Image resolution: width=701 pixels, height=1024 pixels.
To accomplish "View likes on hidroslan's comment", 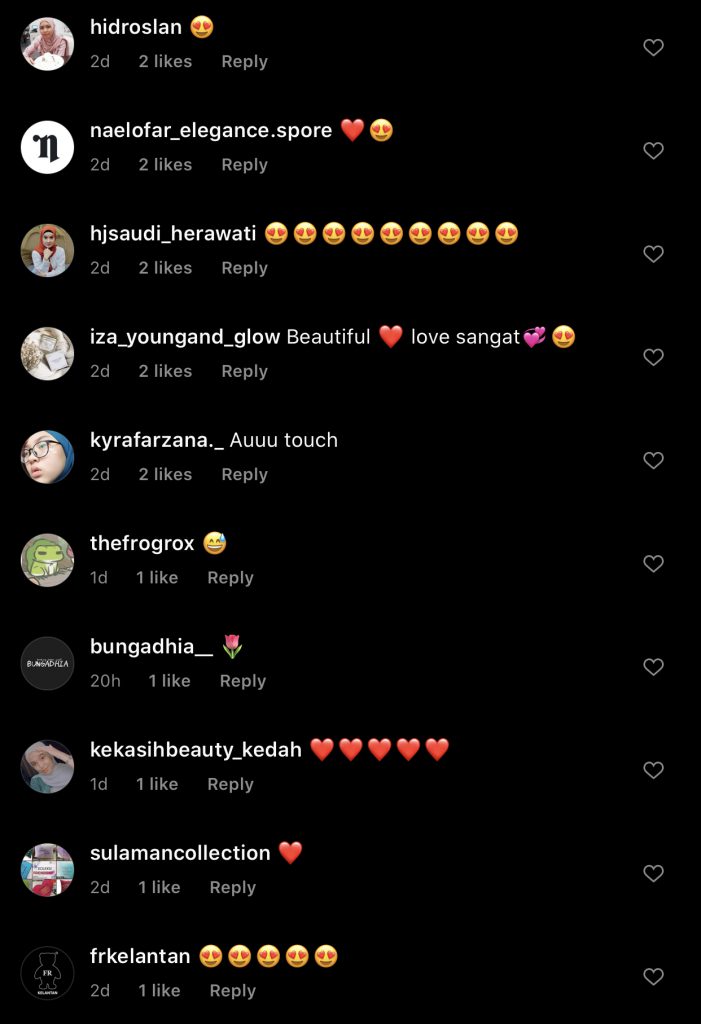I will 165,61.
